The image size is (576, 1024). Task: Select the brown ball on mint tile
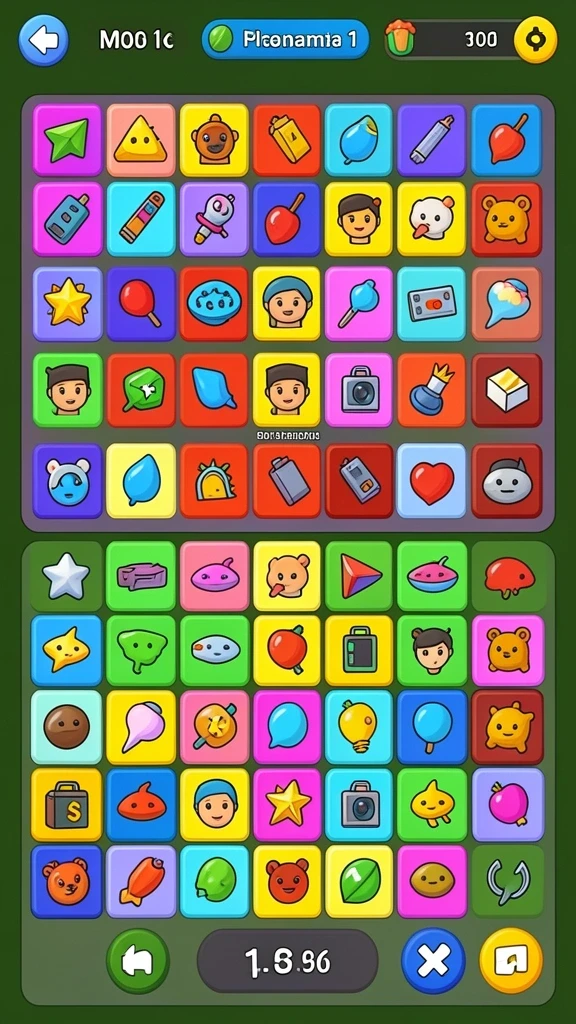(x=67, y=727)
